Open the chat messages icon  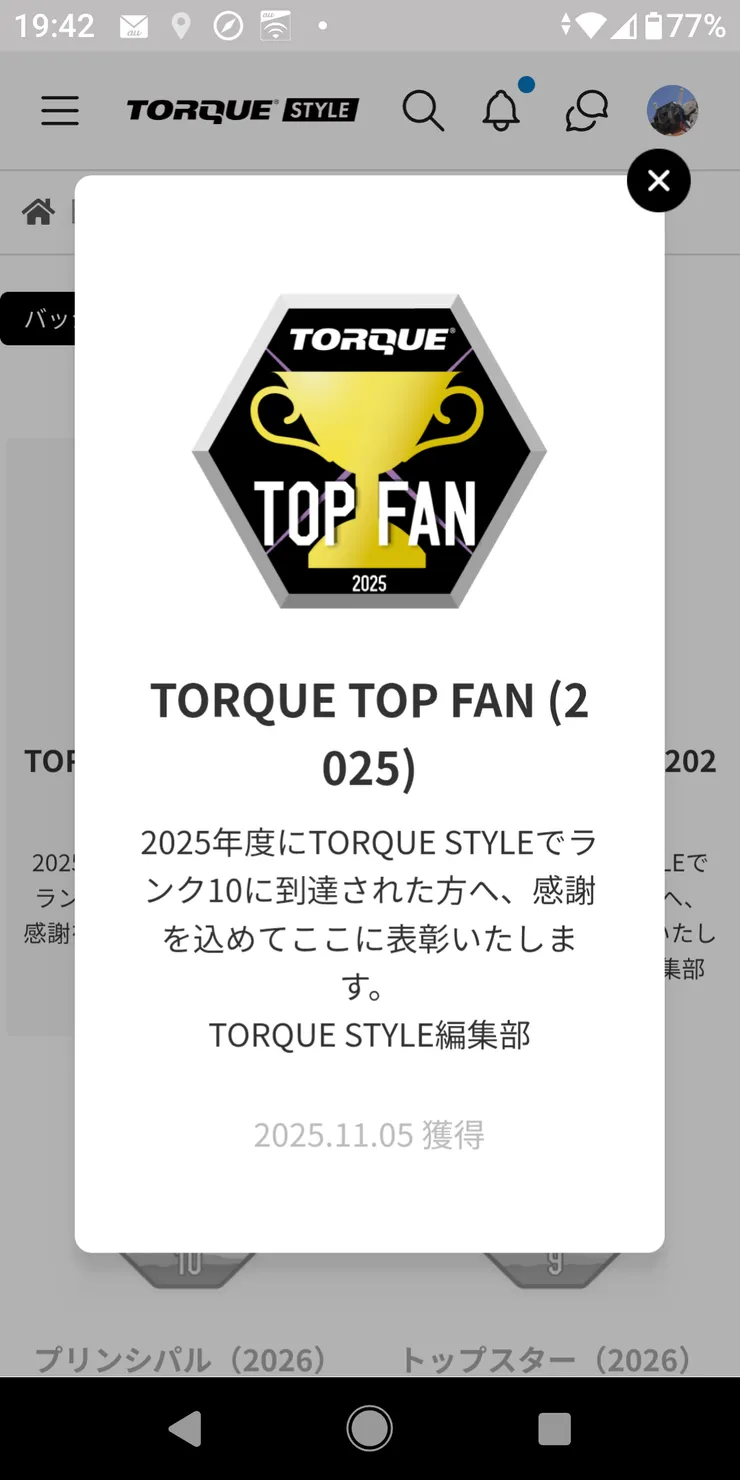[x=586, y=110]
